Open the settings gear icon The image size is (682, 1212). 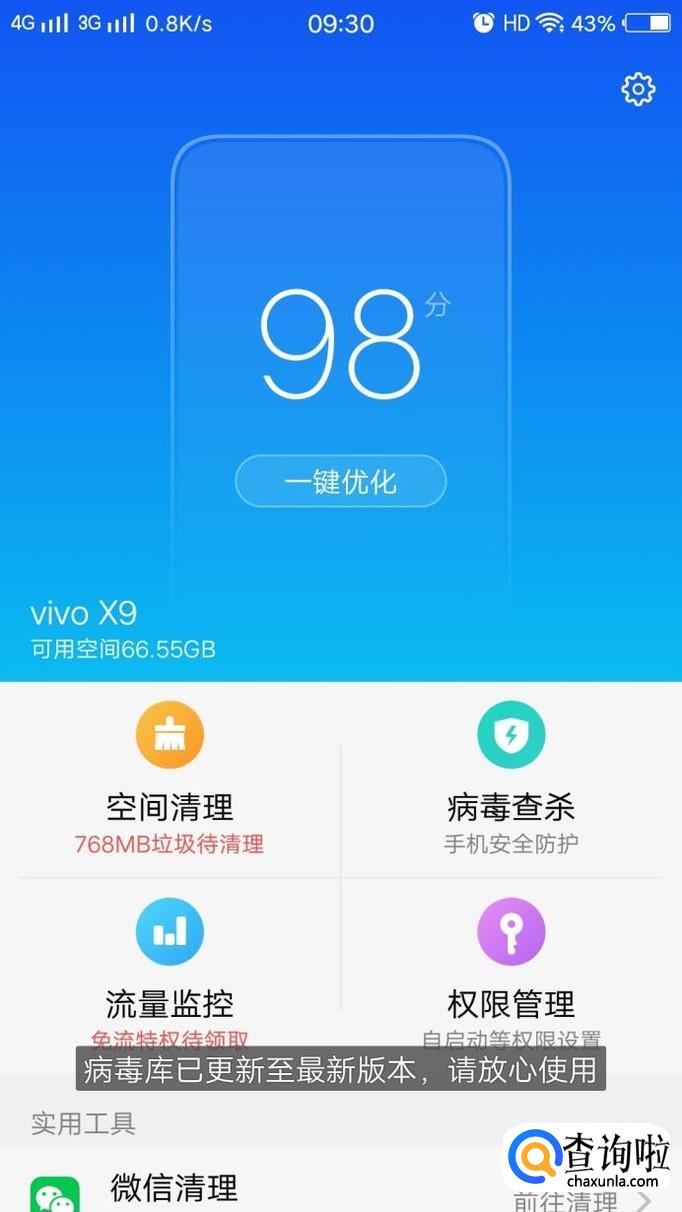(x=638, y=89)
